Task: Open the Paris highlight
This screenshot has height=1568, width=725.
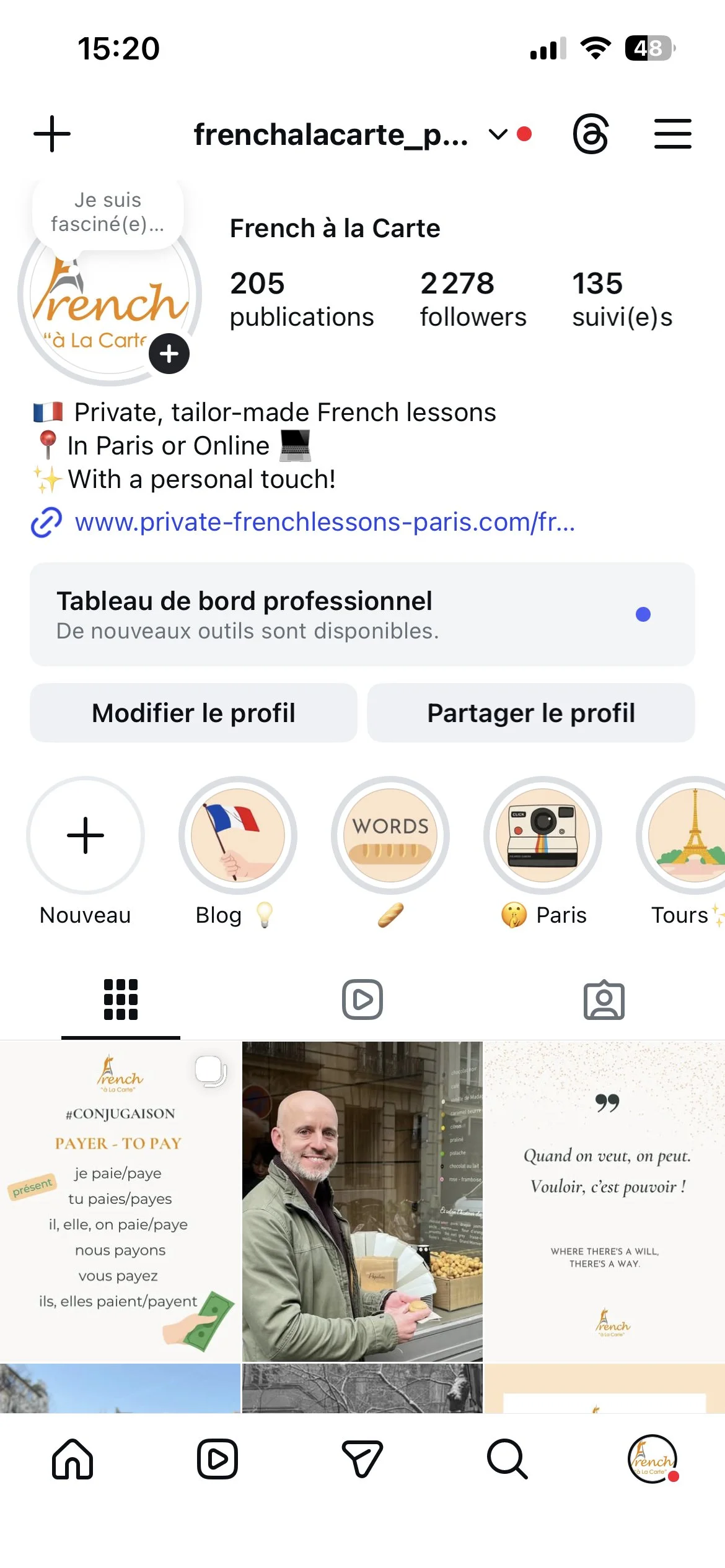Action: (543, 835)
